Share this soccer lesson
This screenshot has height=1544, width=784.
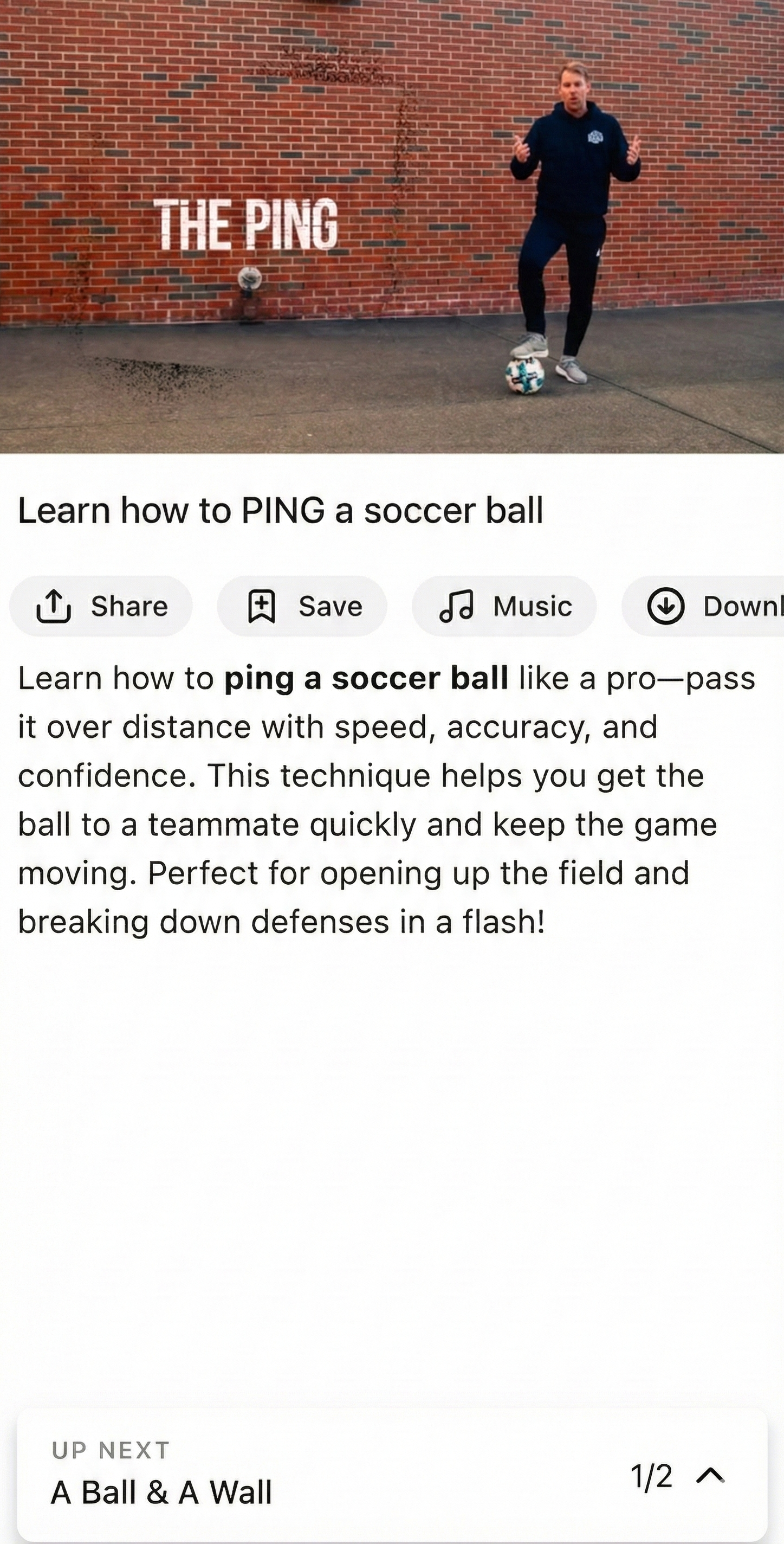tap(101, 606)
